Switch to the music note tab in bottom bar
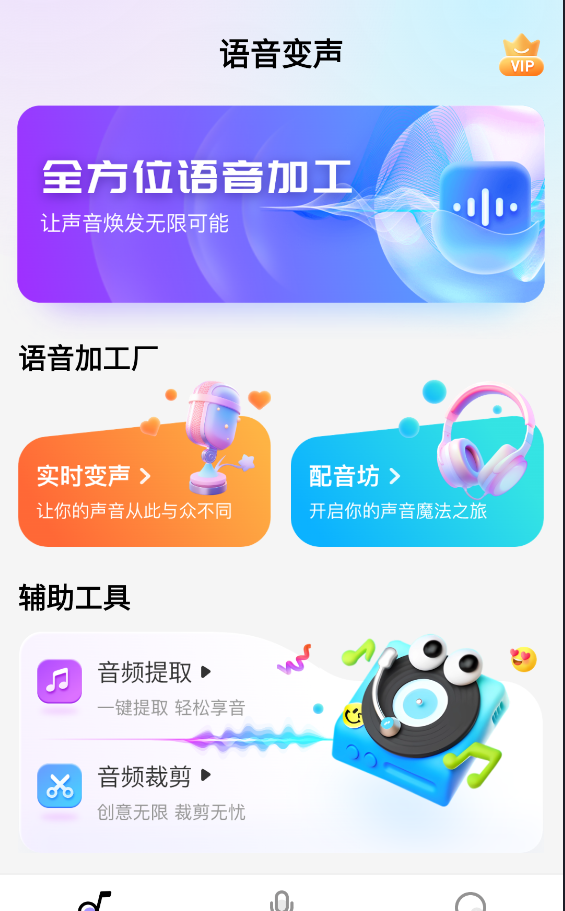The image size is (565, 911). (x=94, y=901)
